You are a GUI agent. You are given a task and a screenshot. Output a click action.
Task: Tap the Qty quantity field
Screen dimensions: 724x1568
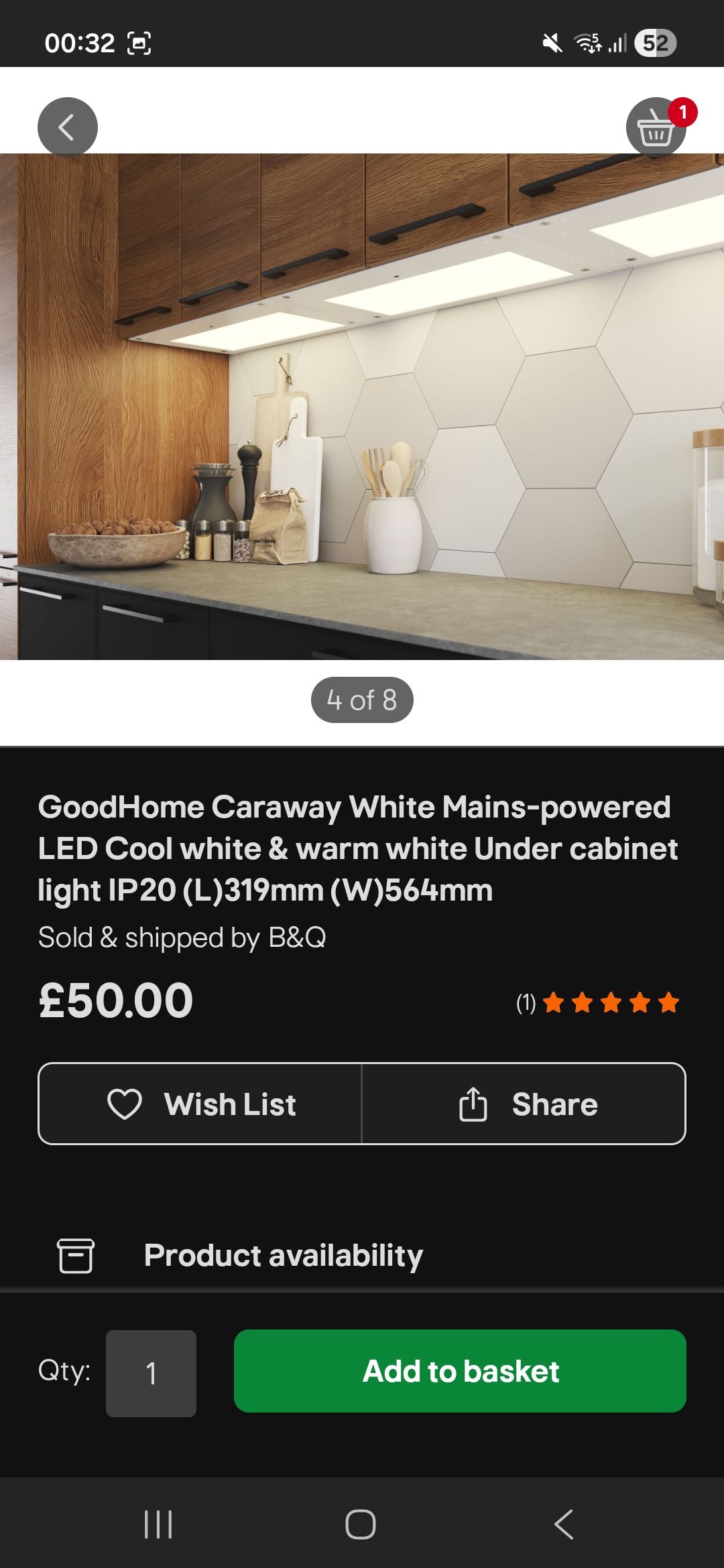coord(151,1373)
